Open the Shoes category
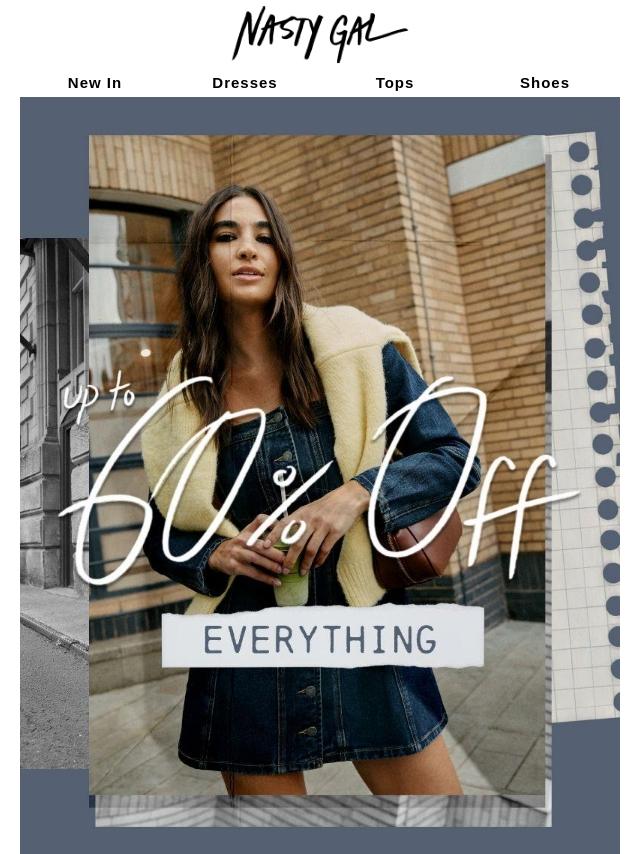Image resolution: width=640 pixels, height=854 pixels. coord(544,83)
